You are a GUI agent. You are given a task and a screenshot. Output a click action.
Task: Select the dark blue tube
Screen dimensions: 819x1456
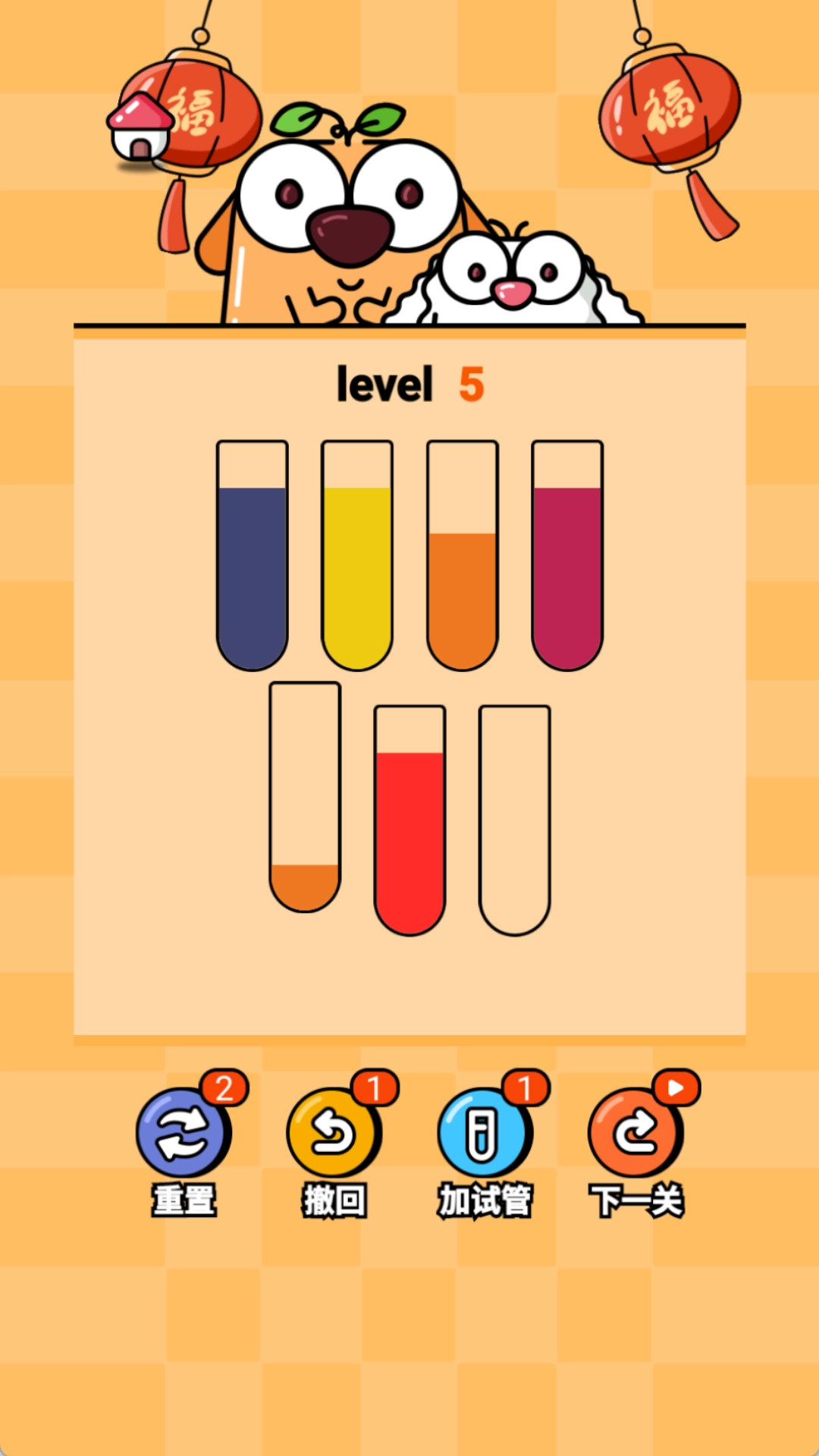[x=253, y=556]
